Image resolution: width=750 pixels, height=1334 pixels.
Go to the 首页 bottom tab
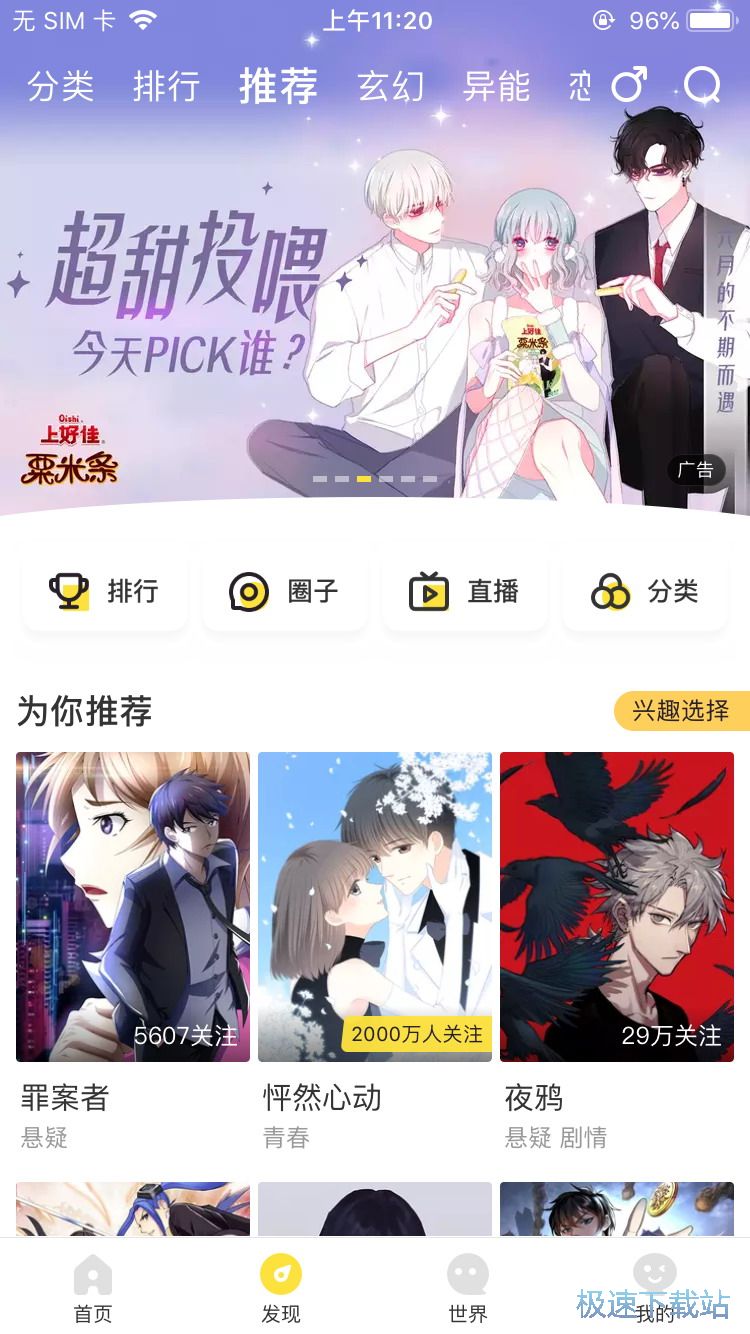pos(93,1288)
